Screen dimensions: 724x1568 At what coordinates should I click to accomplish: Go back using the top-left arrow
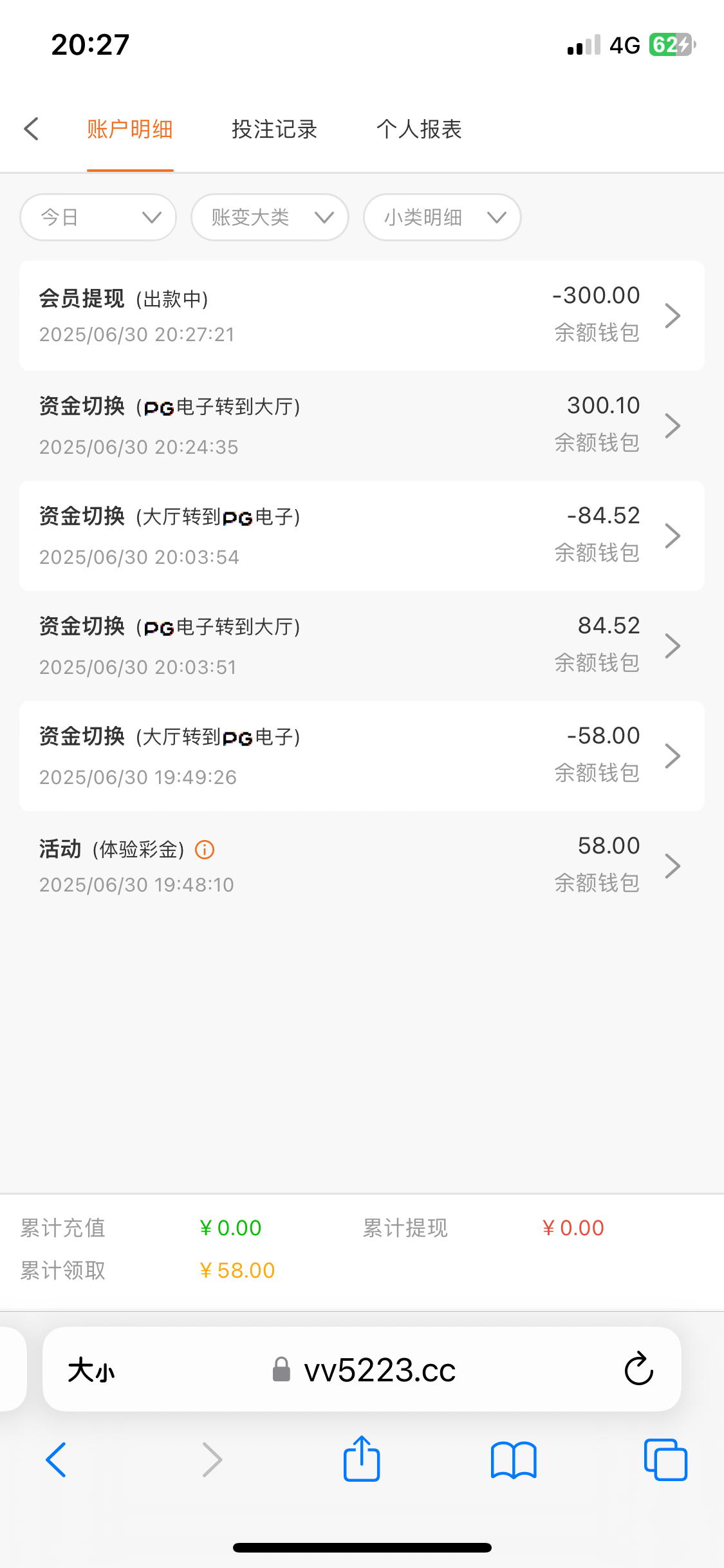click(x=32, y=129)
